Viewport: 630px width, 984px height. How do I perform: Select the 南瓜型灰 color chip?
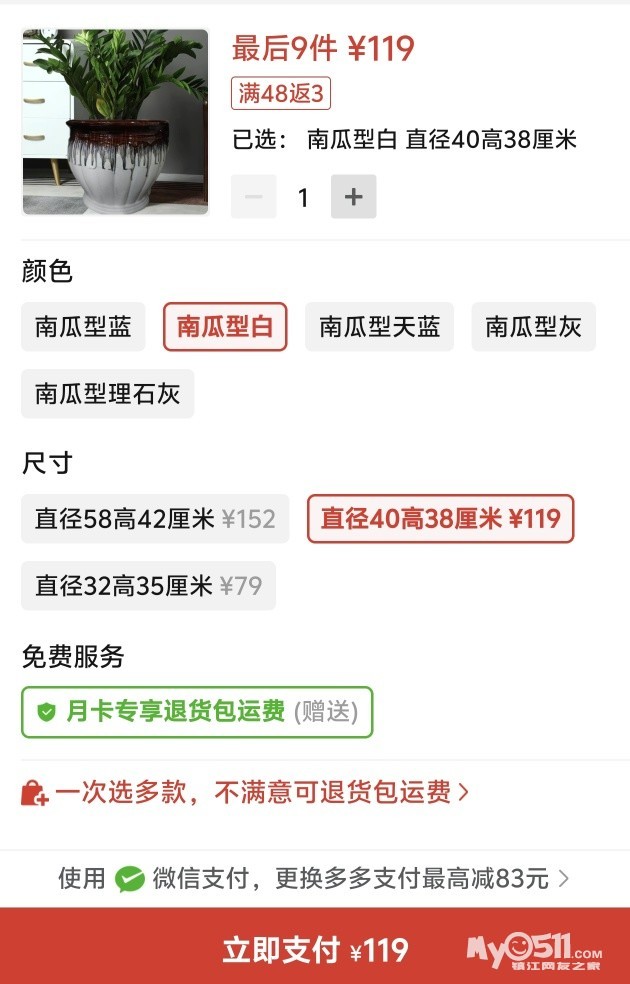[x=533, y=327]
